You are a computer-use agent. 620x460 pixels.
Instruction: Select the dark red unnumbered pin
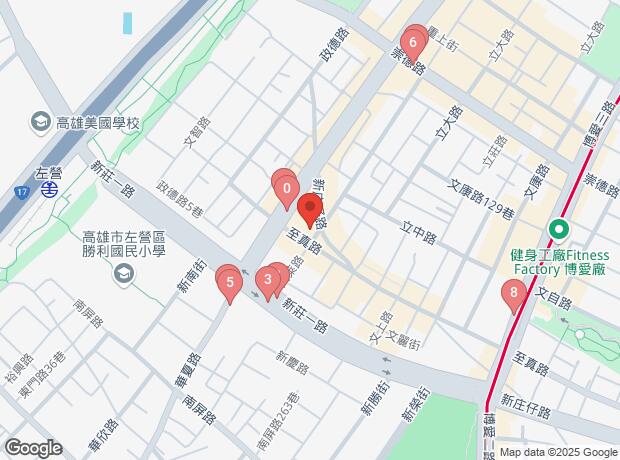tap(310, 210)
